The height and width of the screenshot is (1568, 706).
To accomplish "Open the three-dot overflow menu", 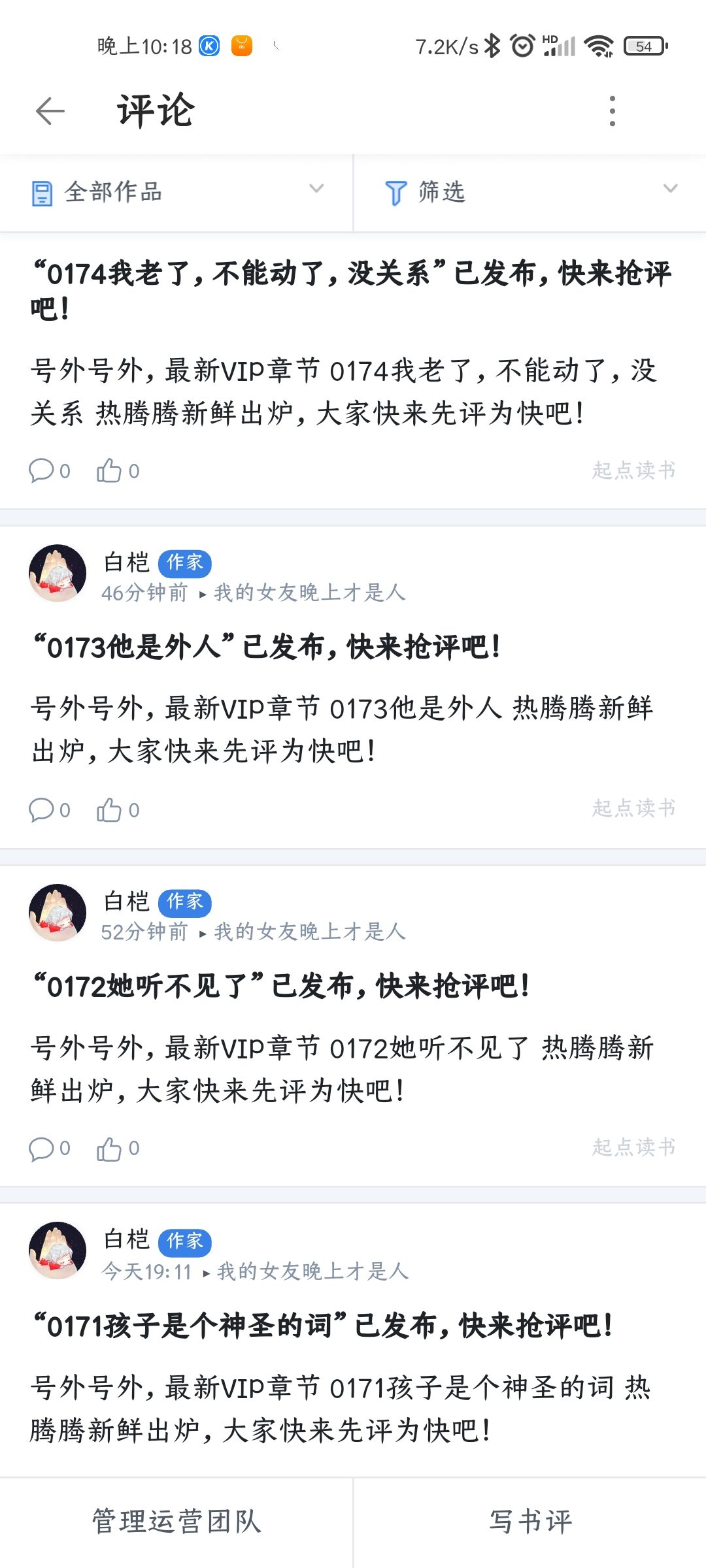I will [612, 111].
